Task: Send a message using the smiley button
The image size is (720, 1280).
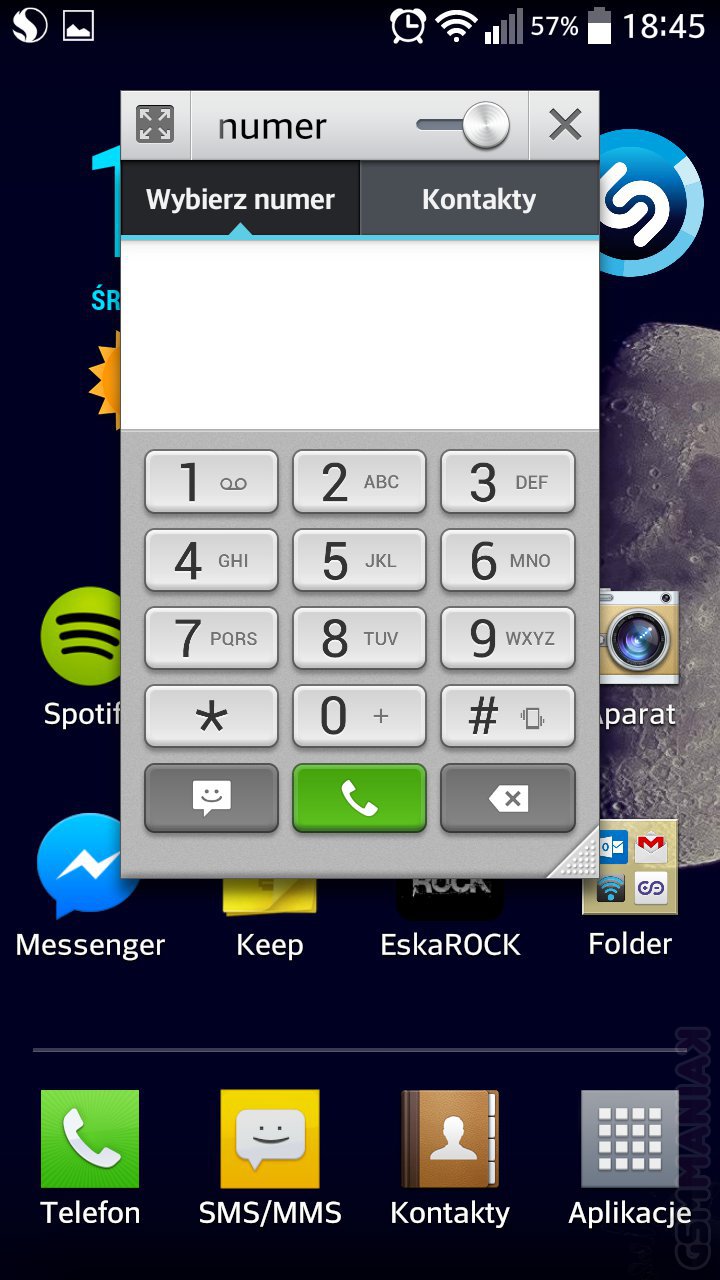Action: point(211,797)
